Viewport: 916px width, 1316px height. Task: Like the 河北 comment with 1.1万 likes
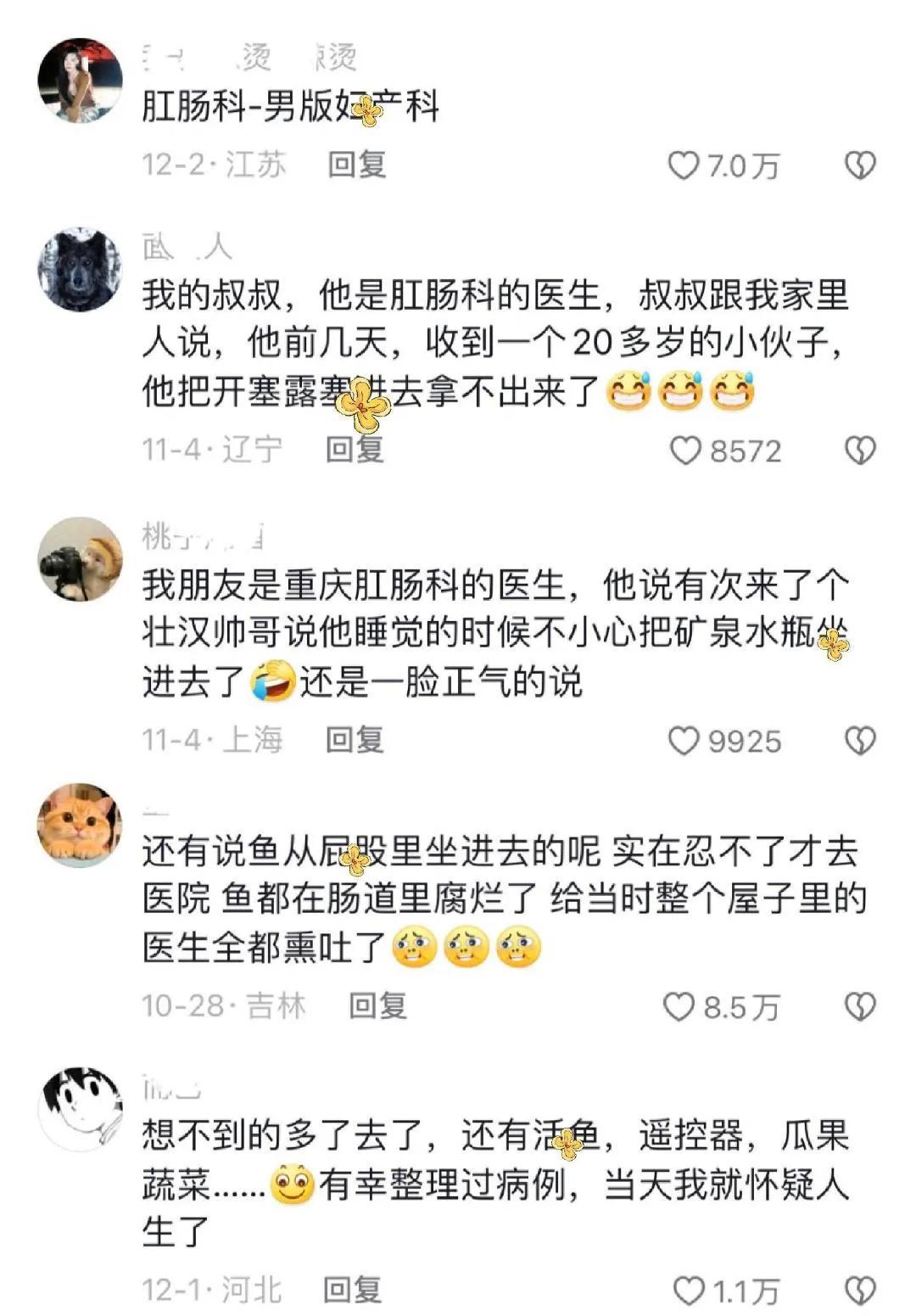tap(689, 1291)
